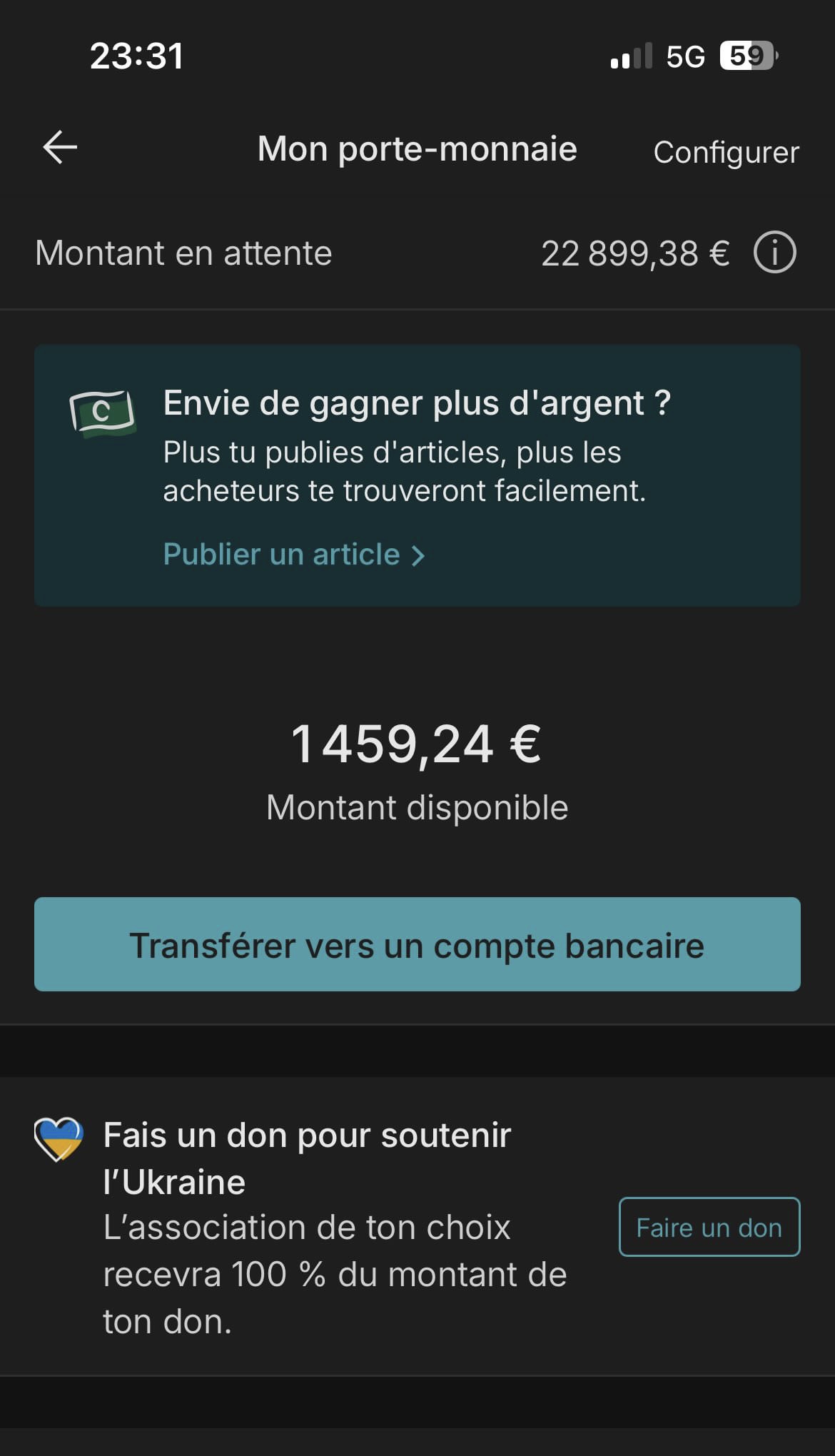Show info about the pending amount

tap(774, 253)
